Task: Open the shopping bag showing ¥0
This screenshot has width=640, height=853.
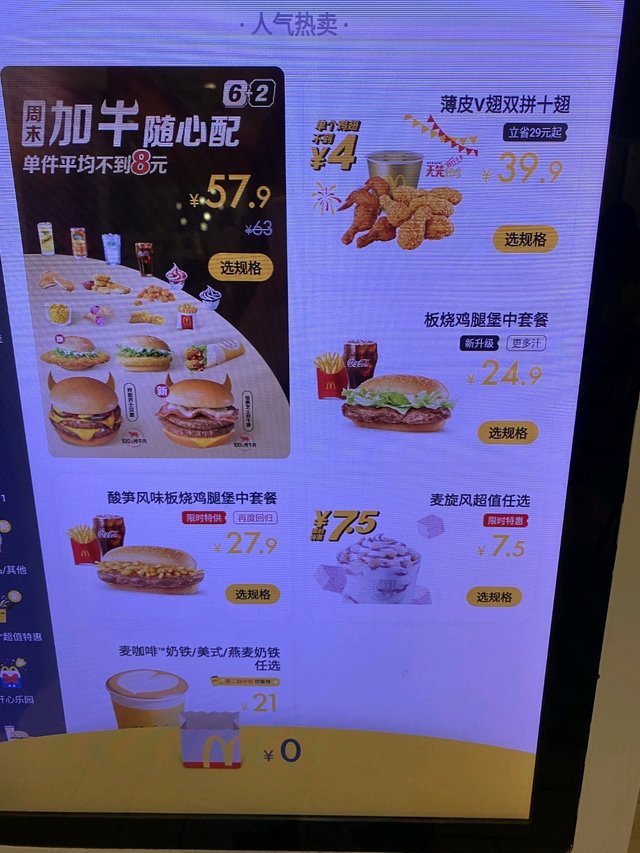Action: click(212, 741)
